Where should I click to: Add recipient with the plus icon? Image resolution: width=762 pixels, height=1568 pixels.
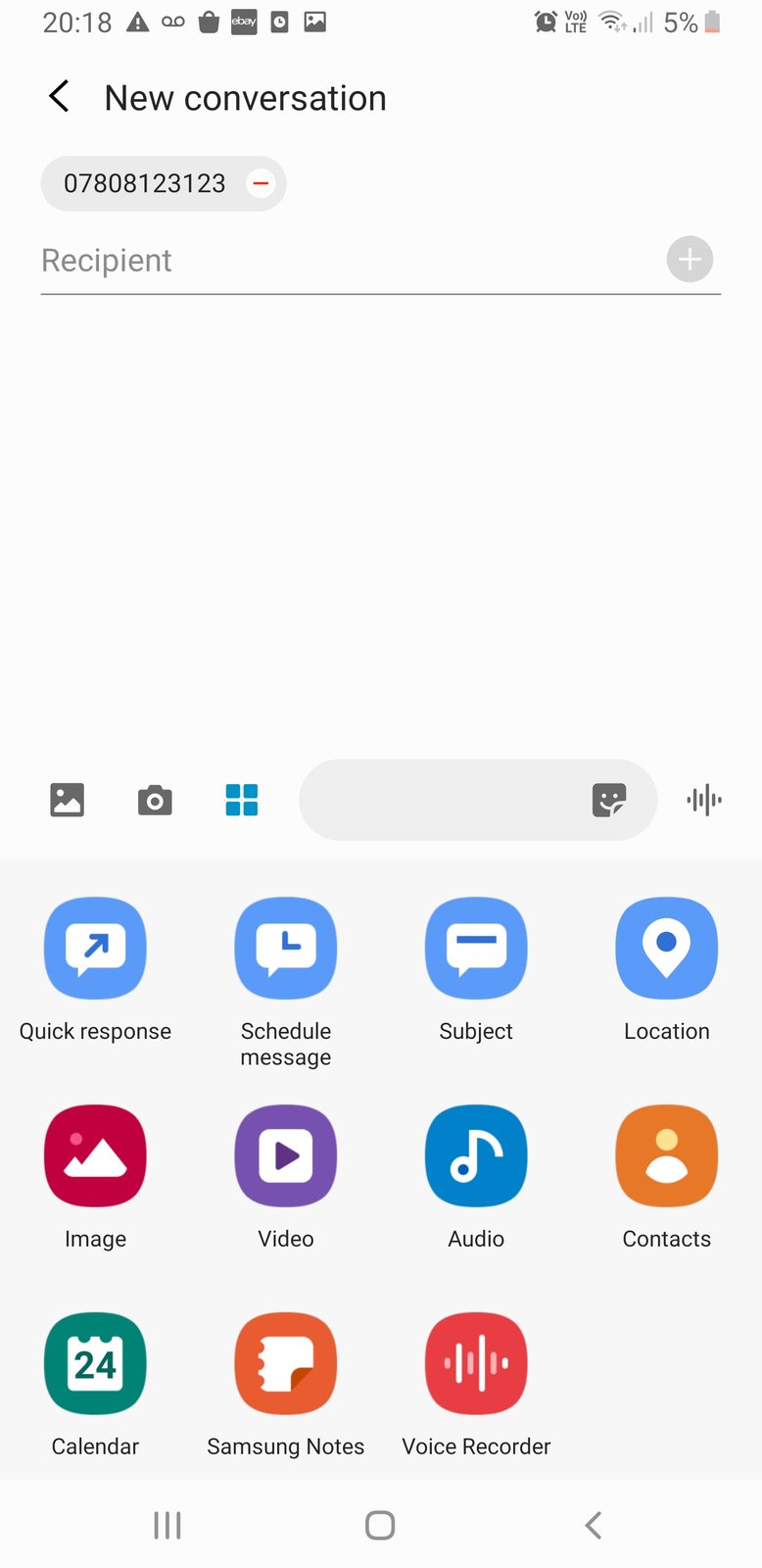tap(690, 260)
